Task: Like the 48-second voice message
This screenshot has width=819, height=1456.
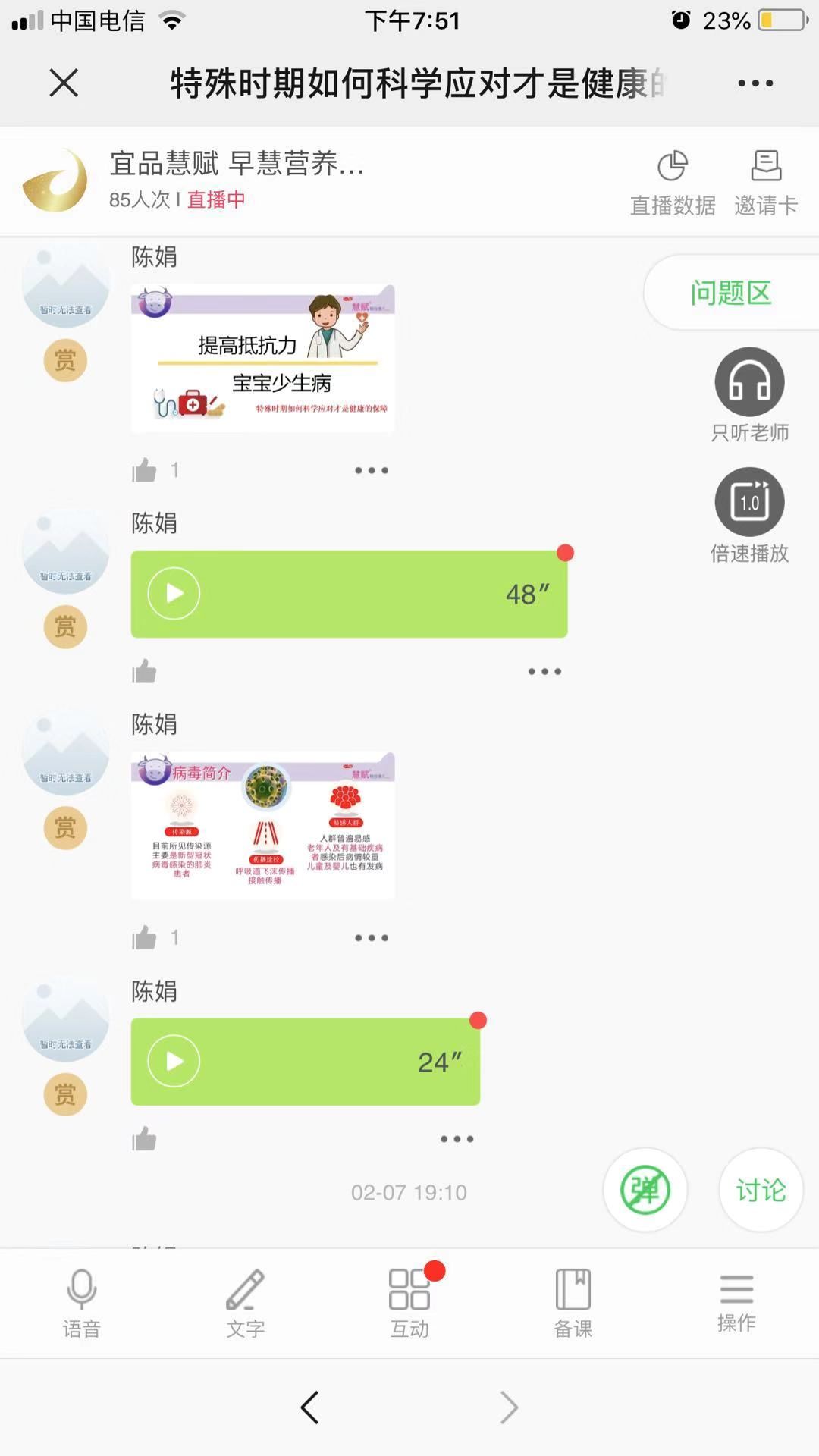Action: pos(144,671)
